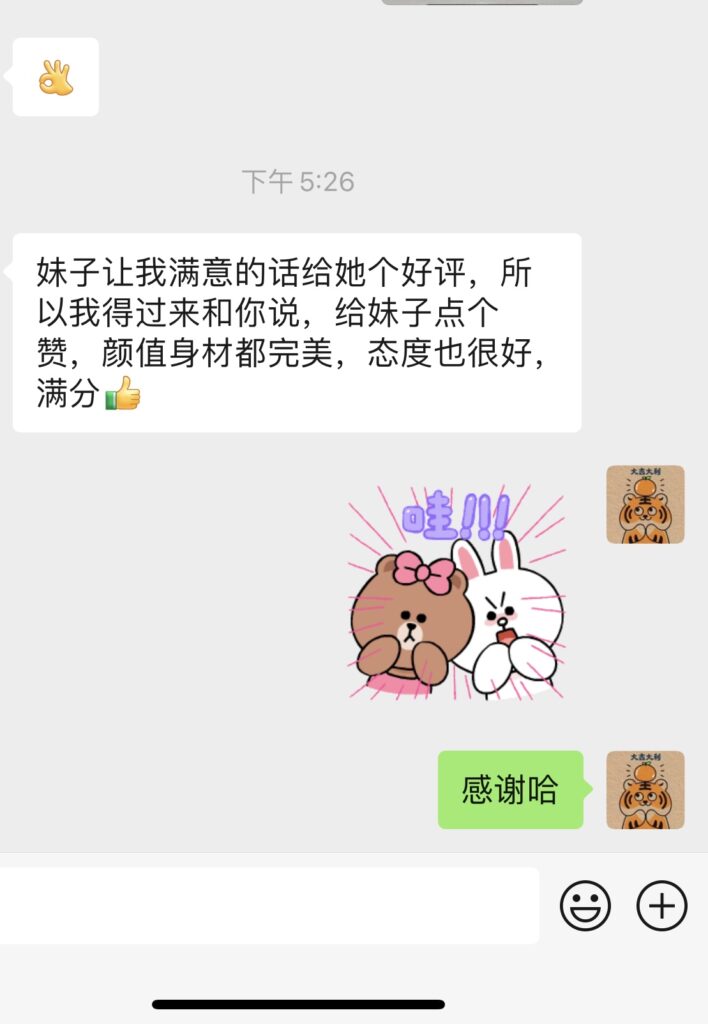Open the 哇!!! bear and rabbit sticker

tap(457, 594)
